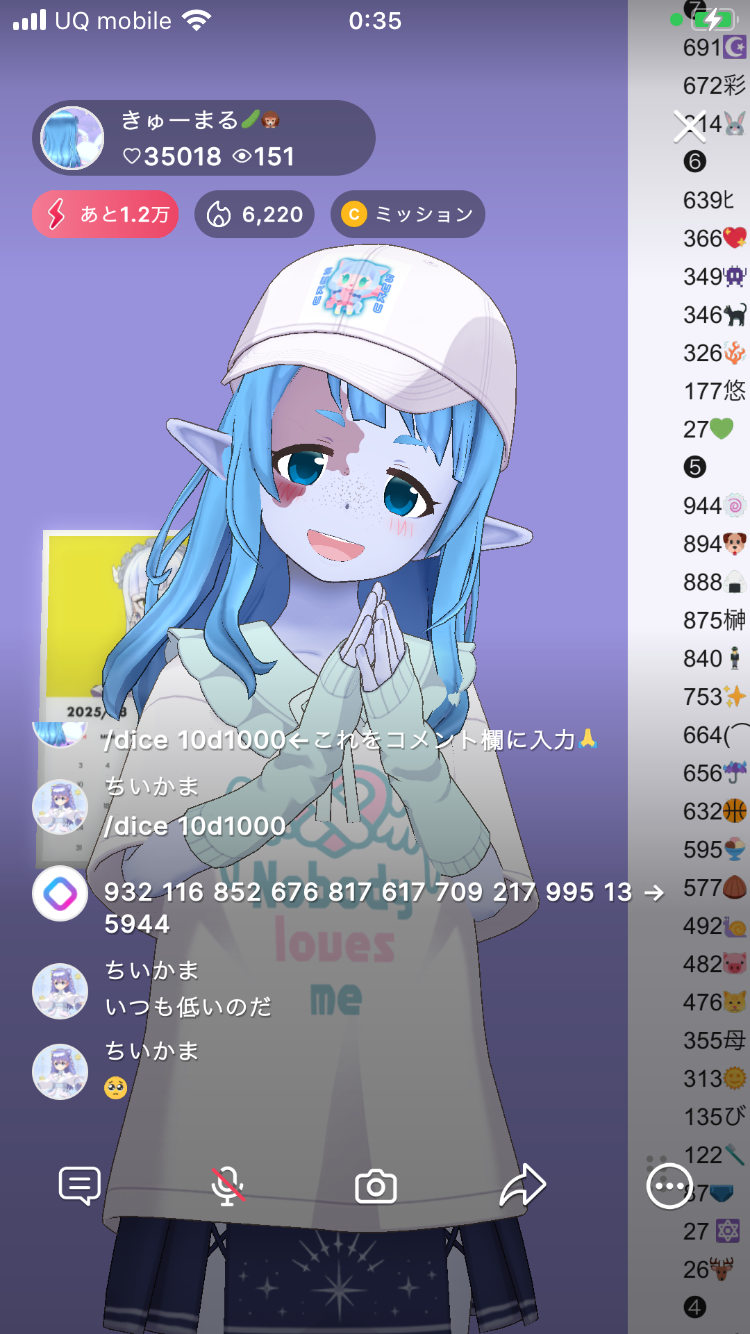750x1334 pixels.
Task: Open streamer きゅーまる's profile
Action: coord(72,138)
